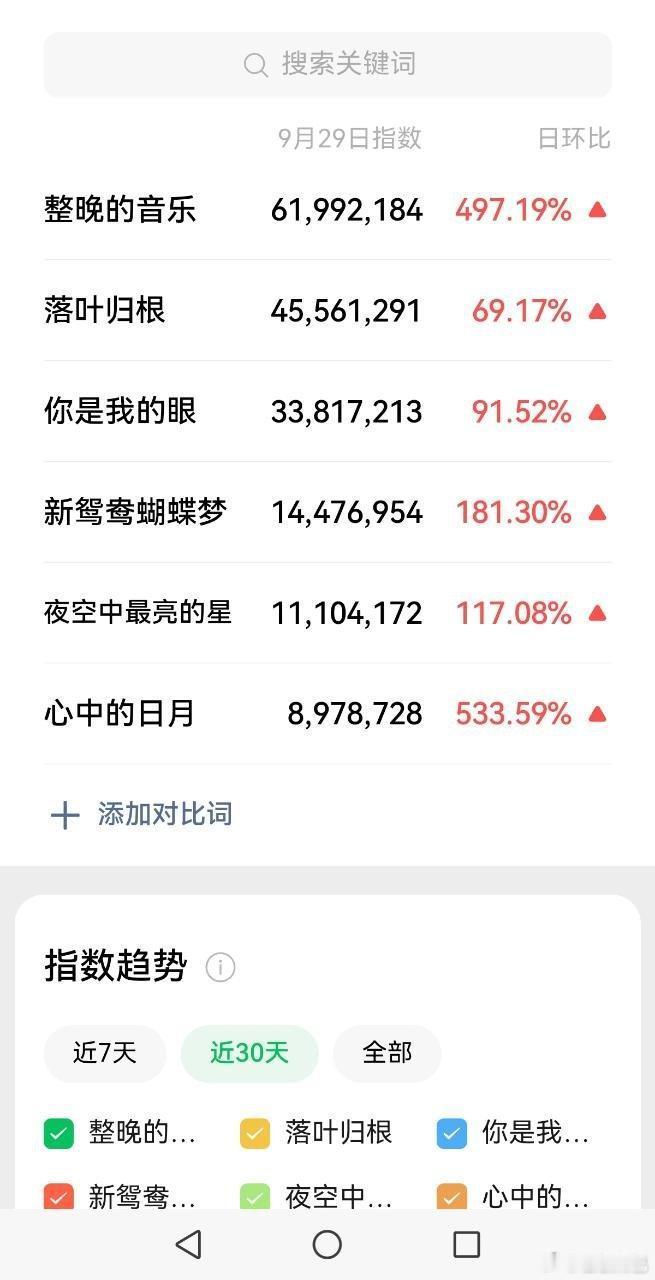Screen dimensions: 655x1280
Task: Go to home screen via circle button
Action: 327,1244
